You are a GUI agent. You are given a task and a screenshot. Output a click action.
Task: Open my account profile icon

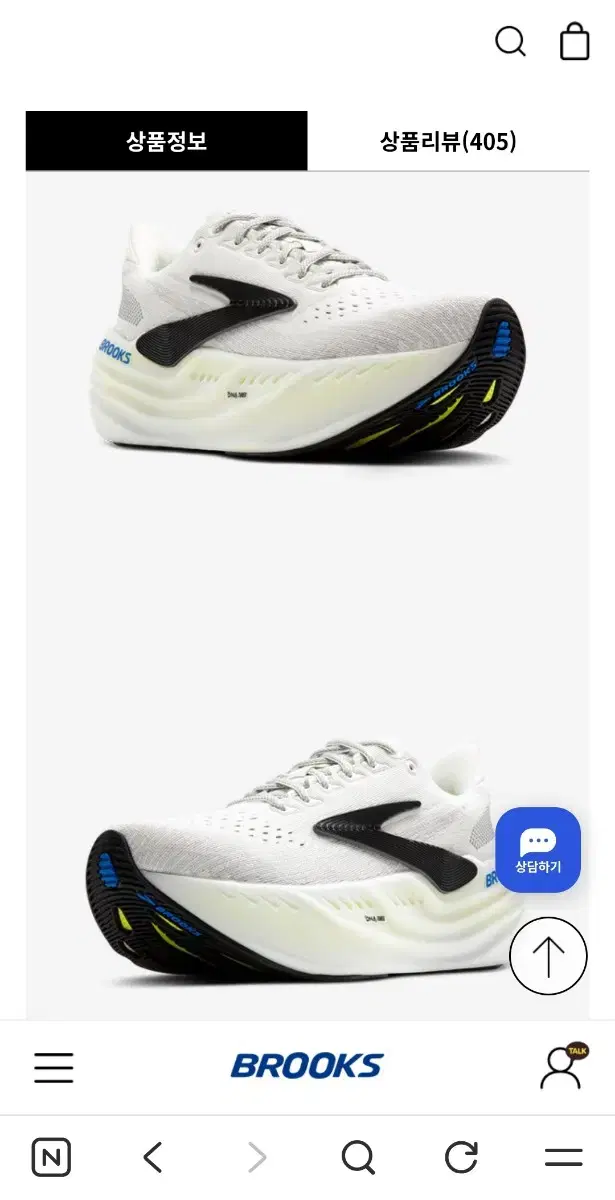562,1067
